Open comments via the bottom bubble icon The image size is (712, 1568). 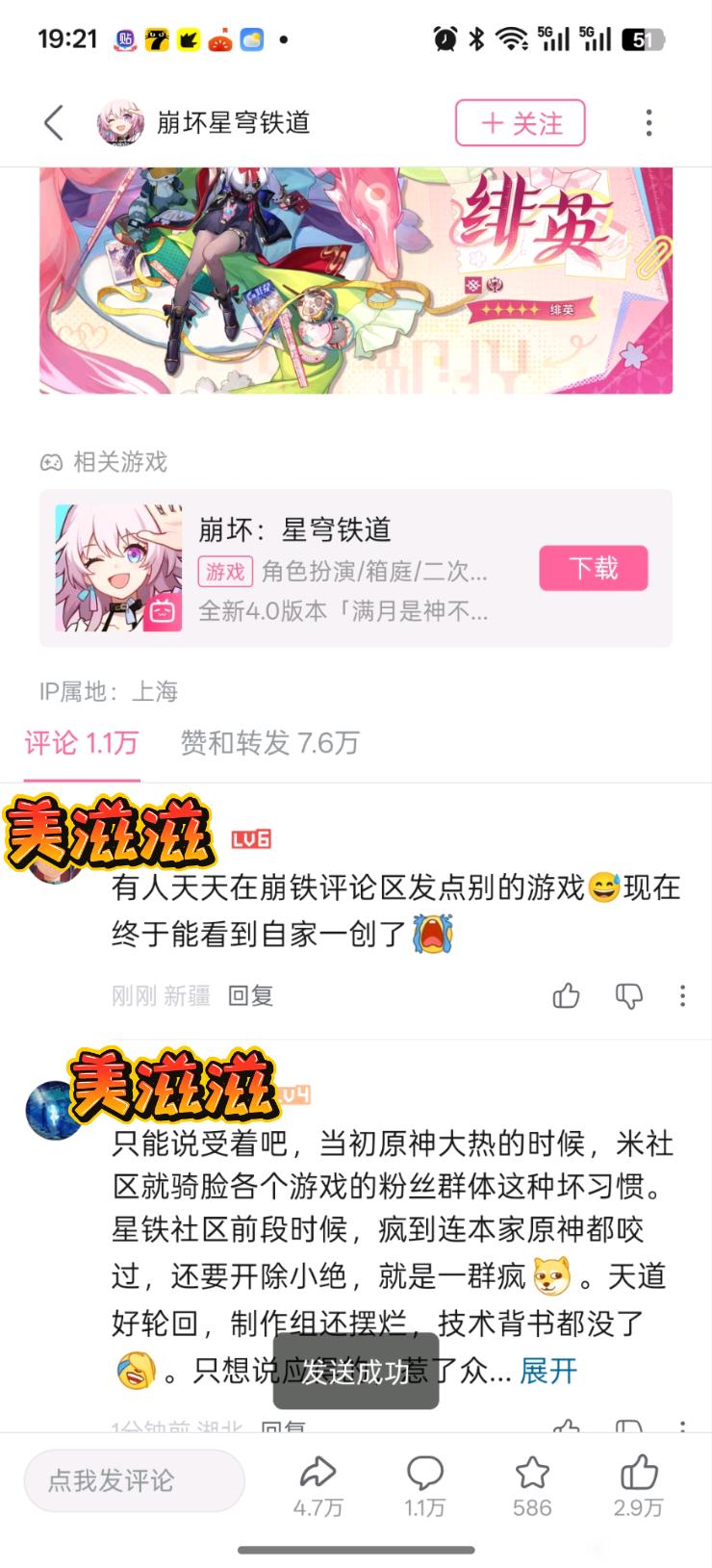424,1485
